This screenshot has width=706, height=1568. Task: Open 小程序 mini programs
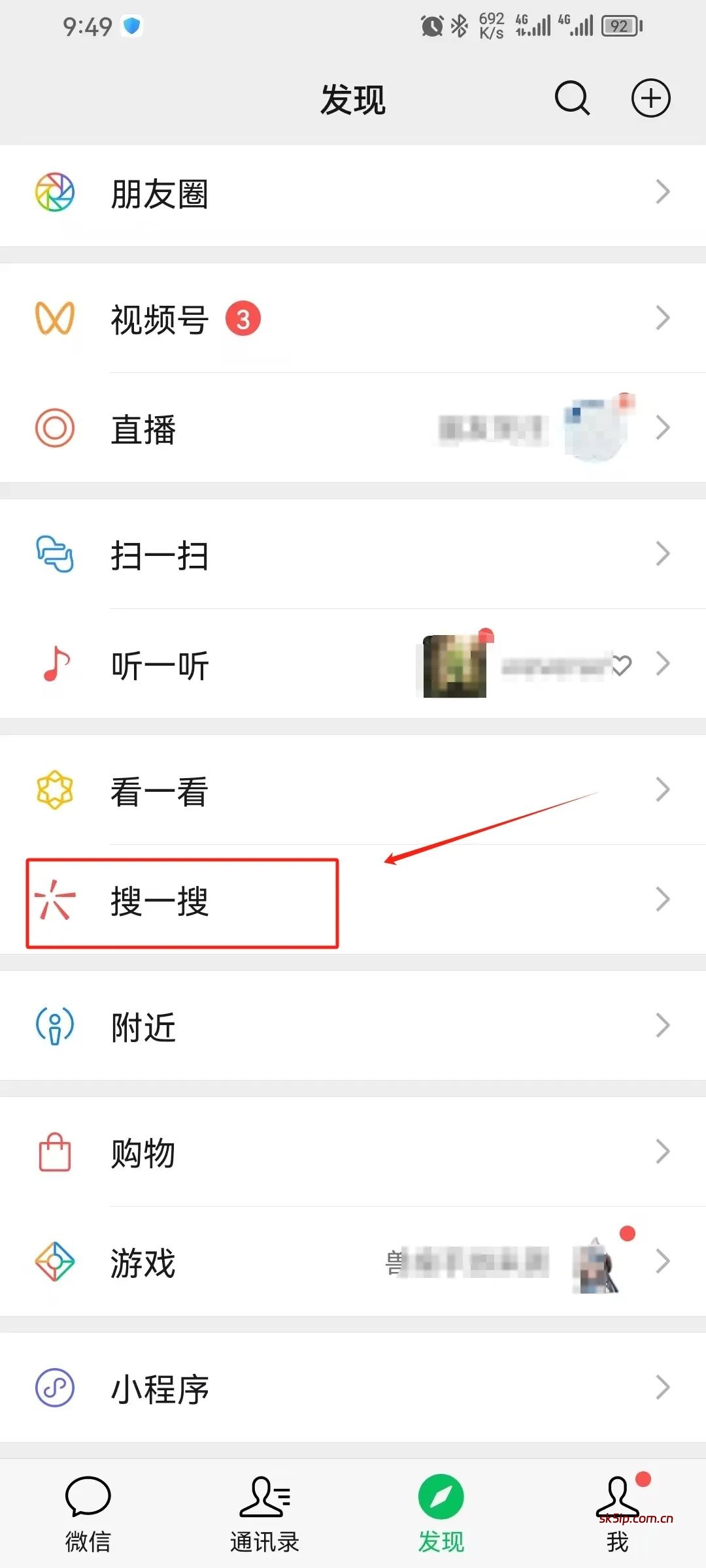pyautogui.click(x=353, y=1388)
